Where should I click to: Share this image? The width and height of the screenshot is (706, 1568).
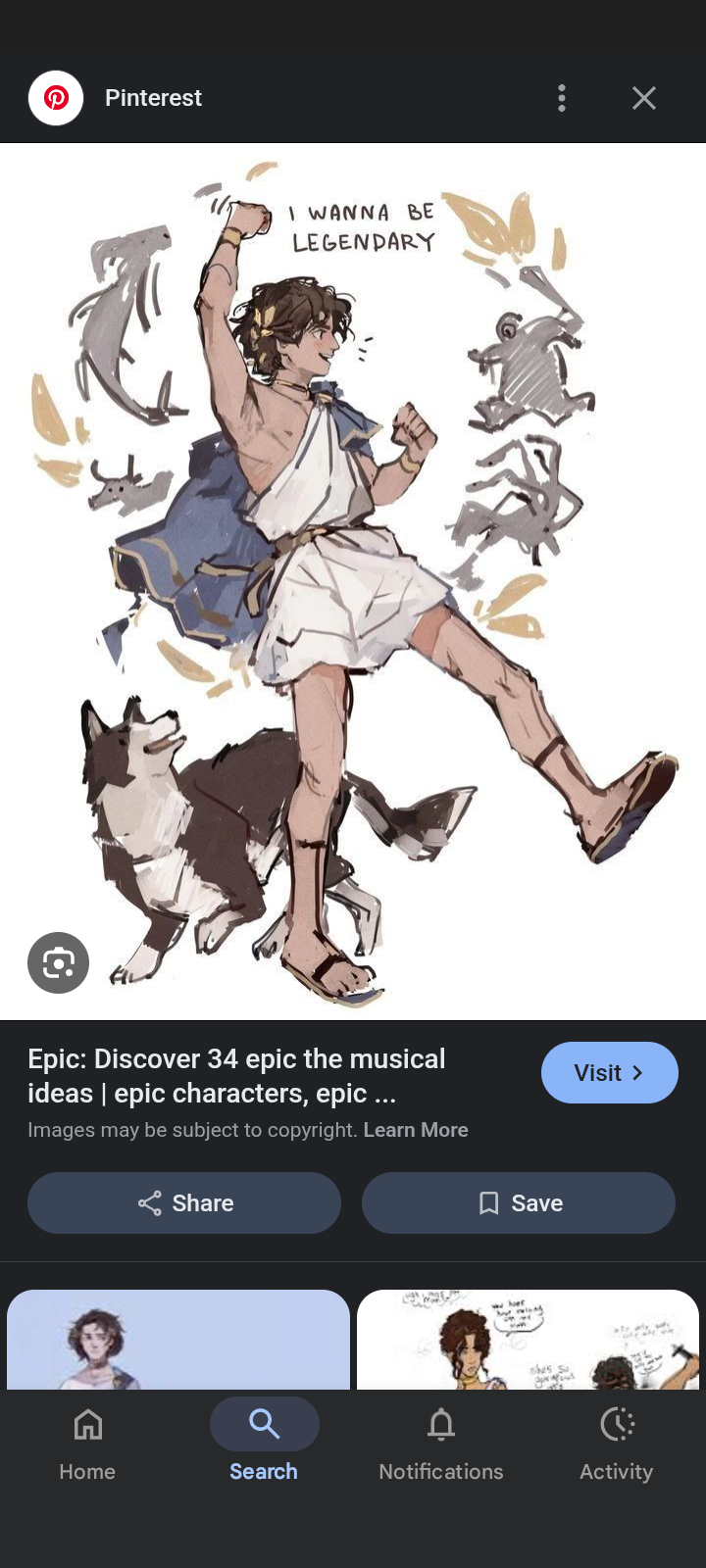click(184, 1202)
